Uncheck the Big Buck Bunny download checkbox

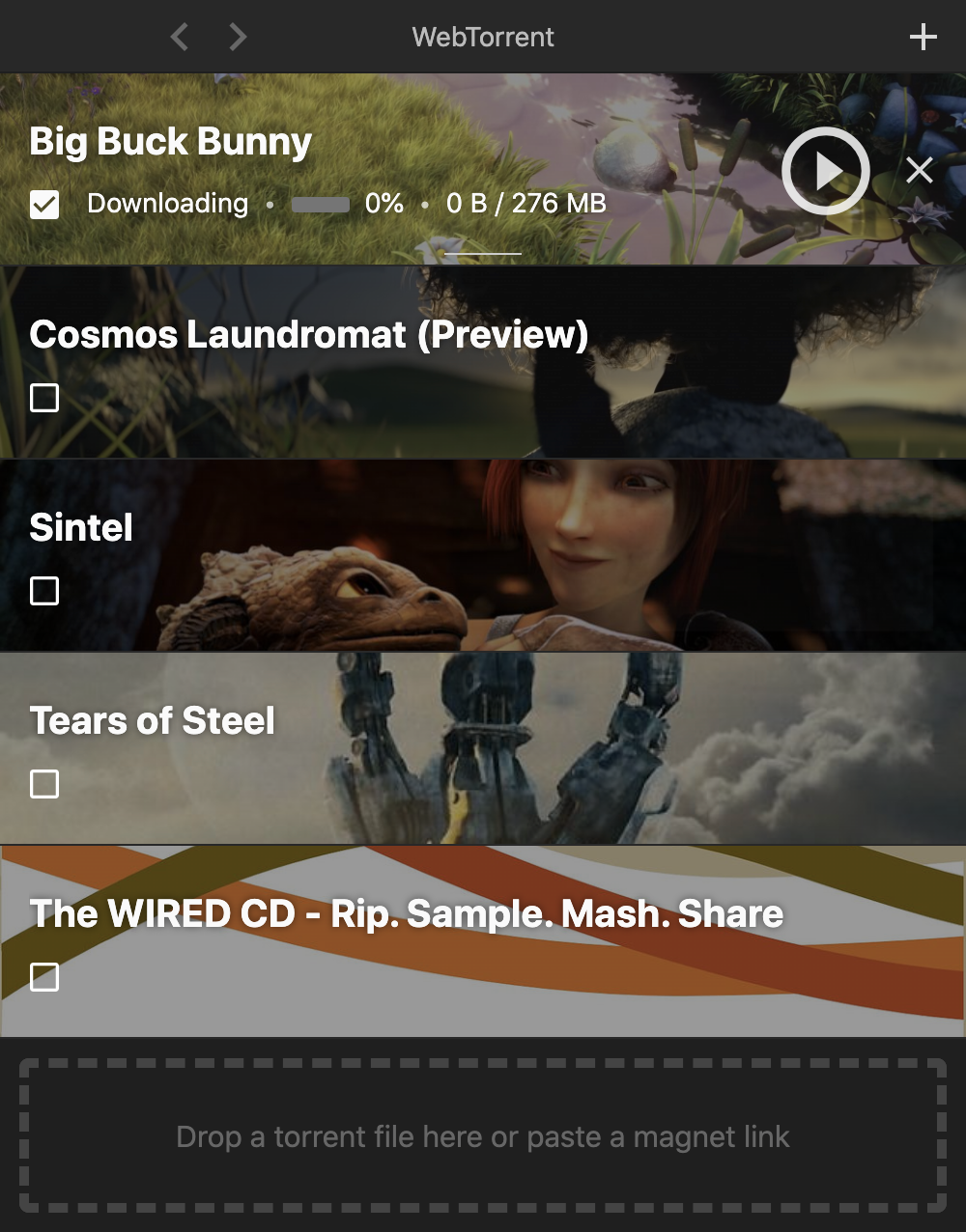[x=44, y=205]
